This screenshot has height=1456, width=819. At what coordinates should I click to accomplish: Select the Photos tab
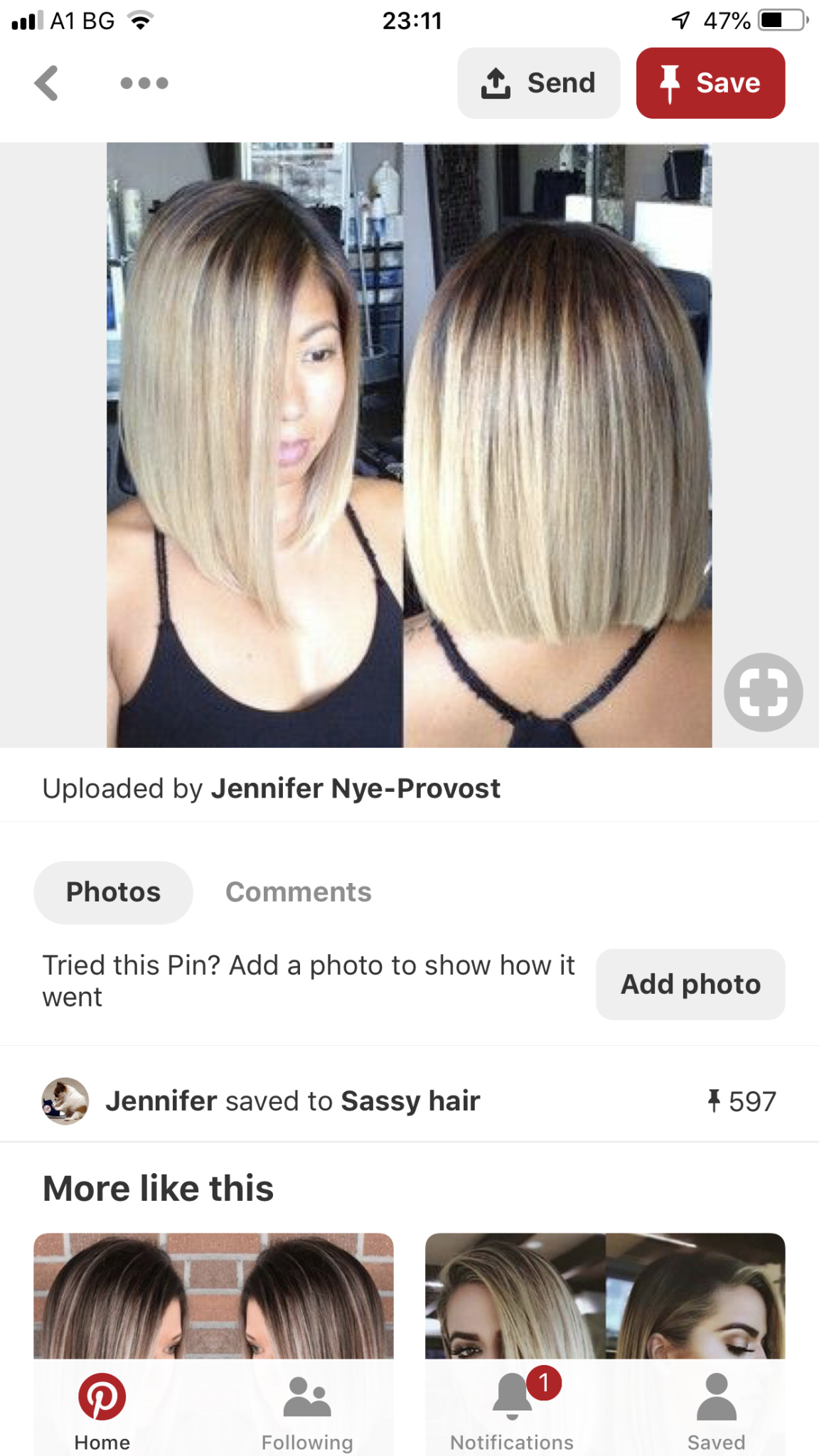pyautogui.click(x=113, y=892)
